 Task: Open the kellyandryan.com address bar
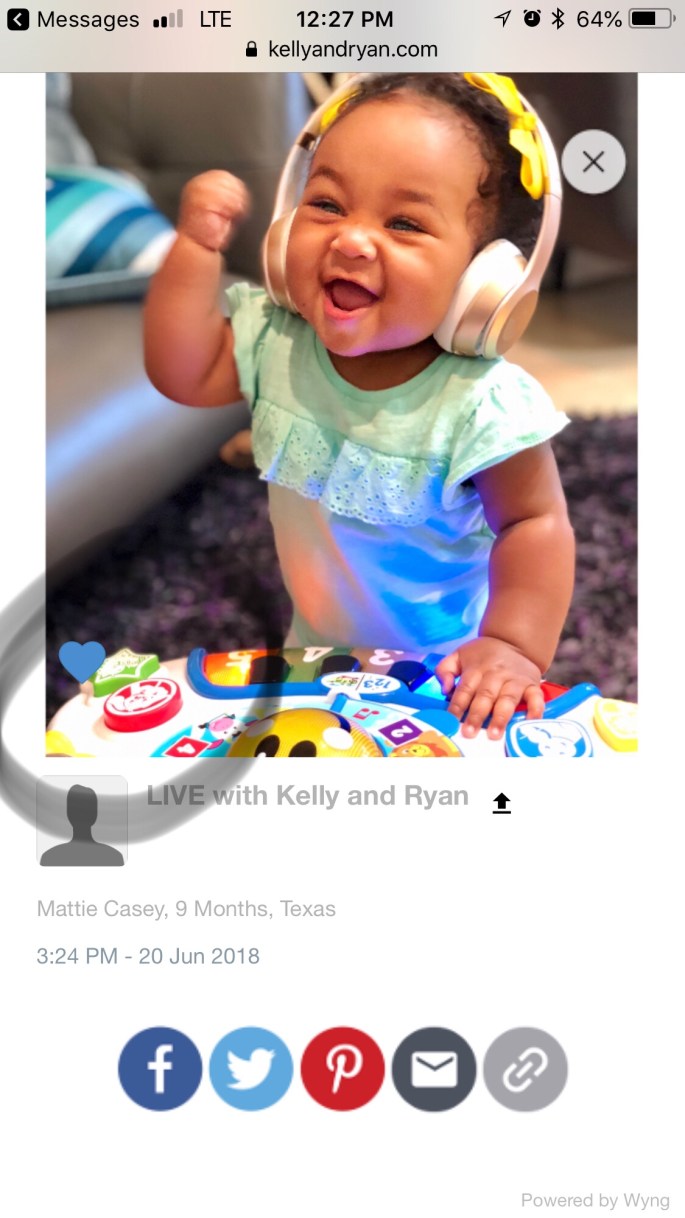click(x=342, y=49)
